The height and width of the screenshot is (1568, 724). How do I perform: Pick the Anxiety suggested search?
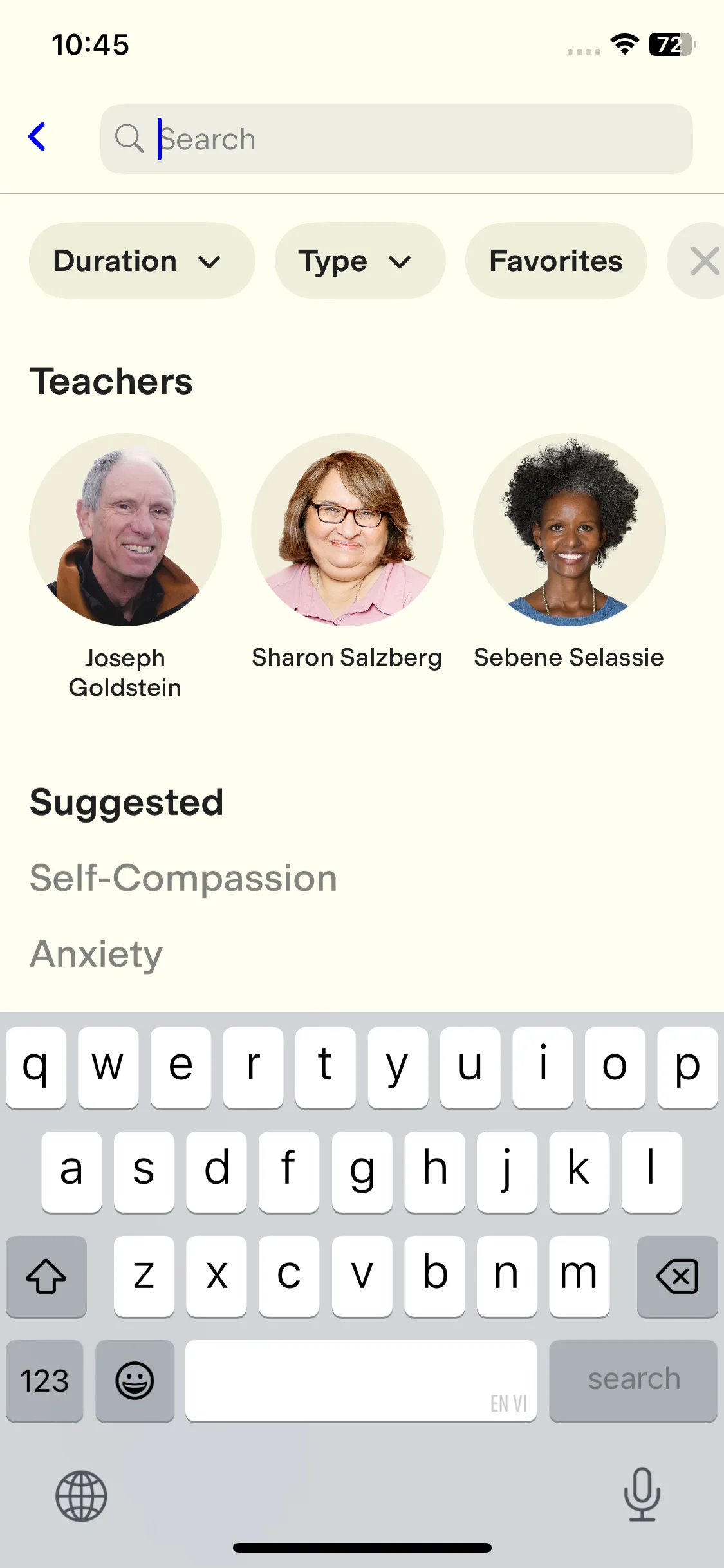[97, 953]
